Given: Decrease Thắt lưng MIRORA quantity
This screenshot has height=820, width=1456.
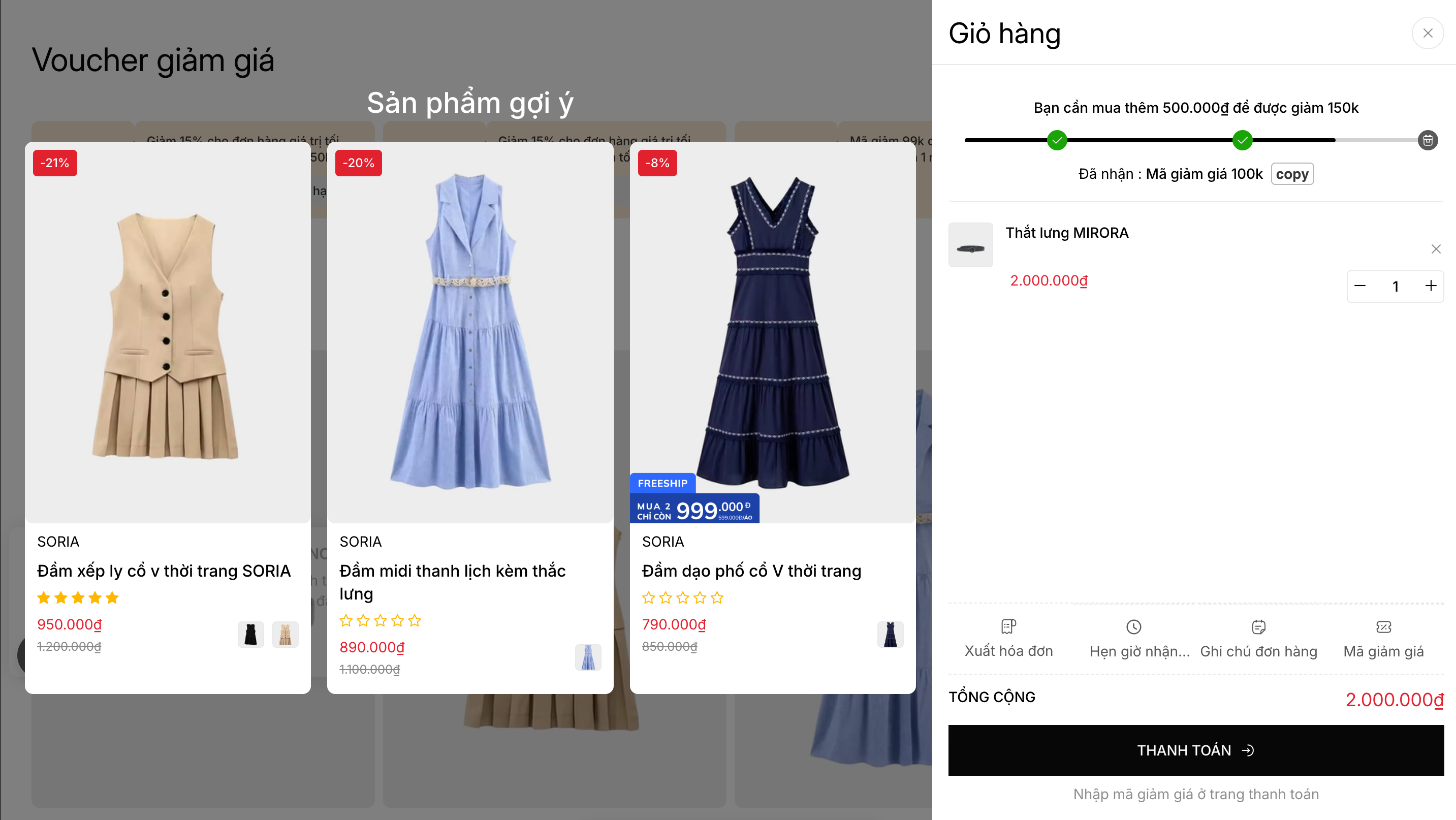Looking at the screenshot, I should click(1360, 286).
